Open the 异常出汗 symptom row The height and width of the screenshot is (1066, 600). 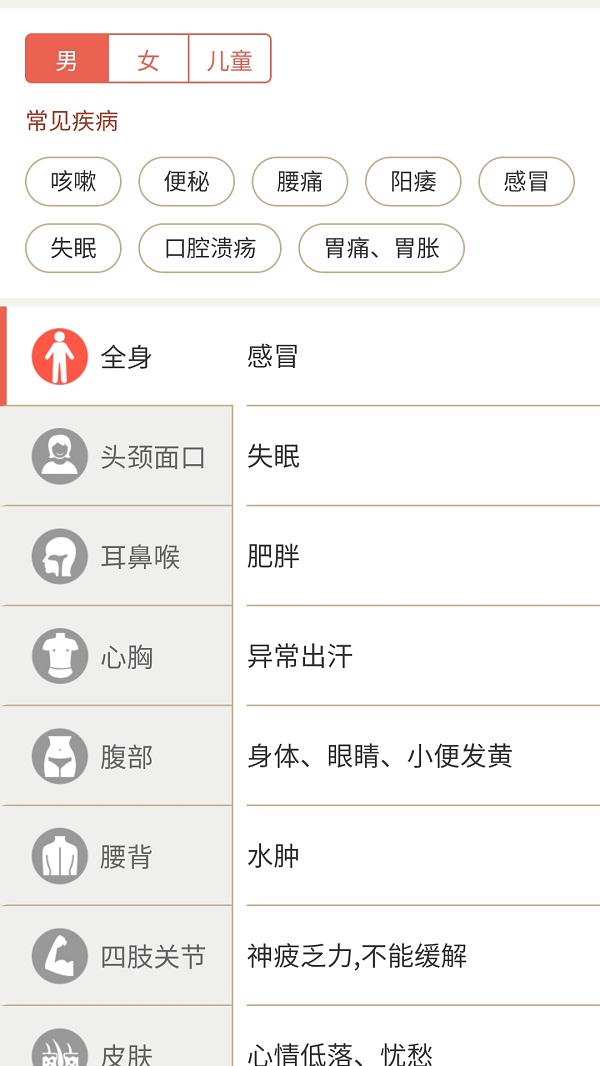(420, 656)
